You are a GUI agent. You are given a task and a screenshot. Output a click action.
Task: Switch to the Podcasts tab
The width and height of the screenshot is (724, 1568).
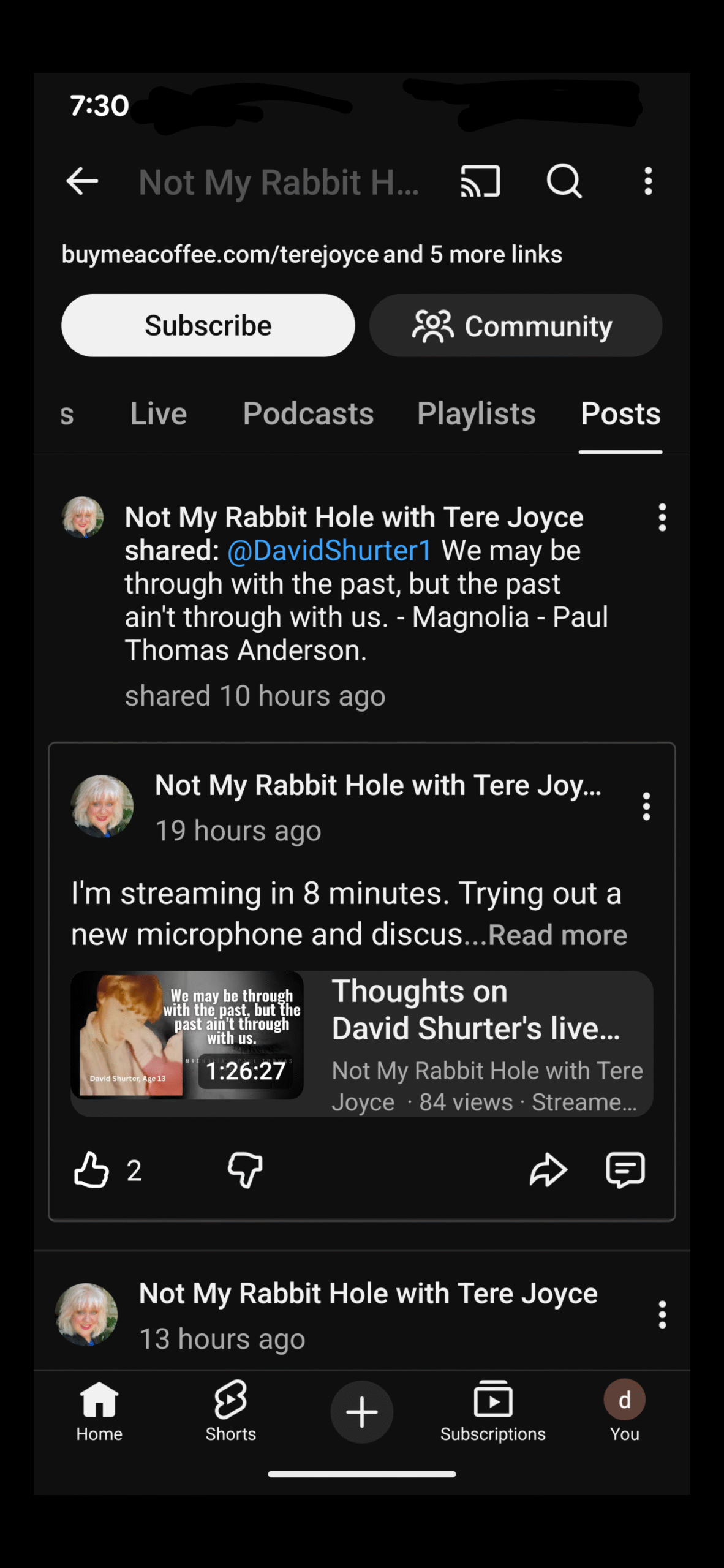tap(308, 414)
